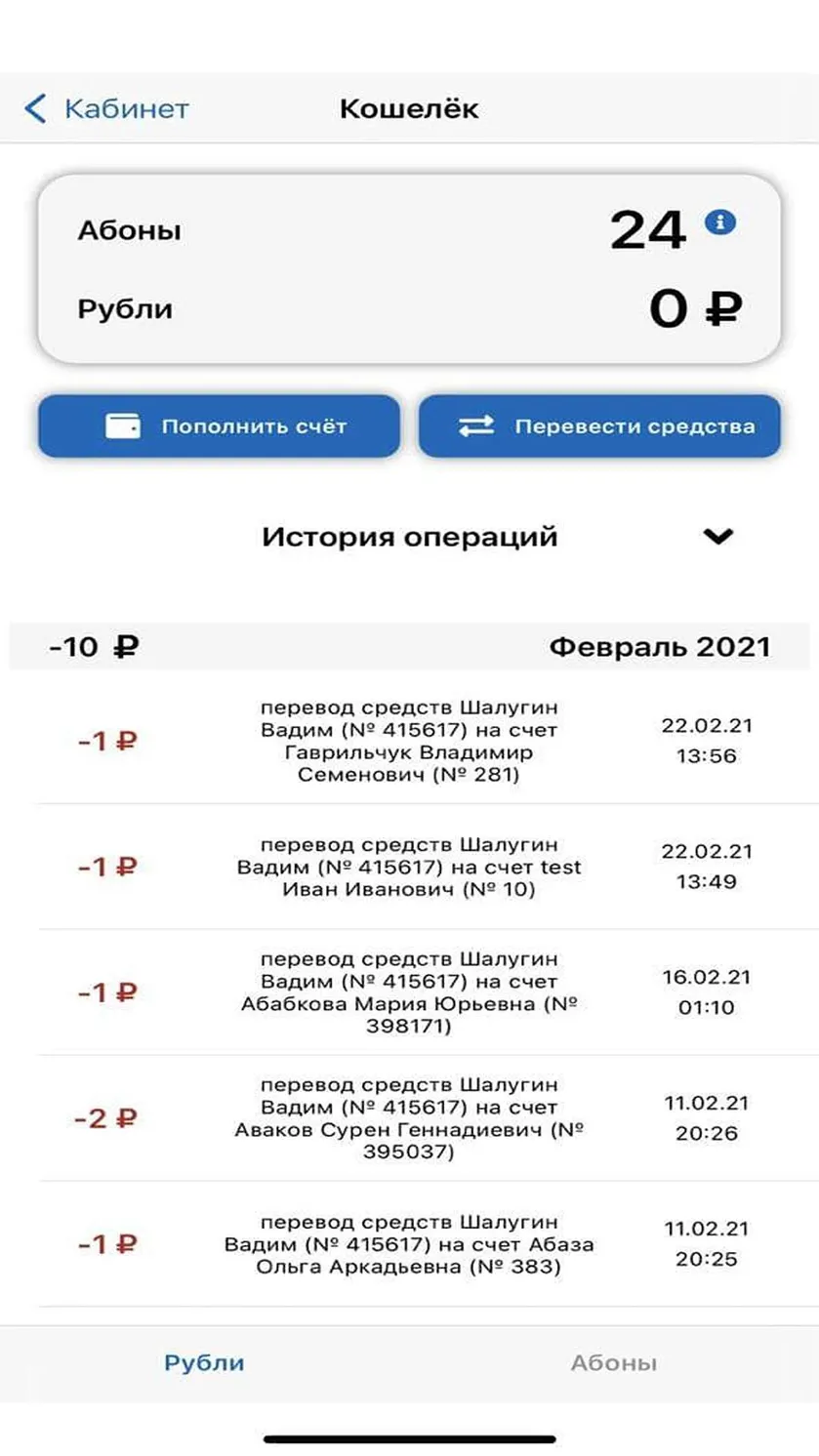Image resolution: width=819 pixels, height=1456 pixels.
Task: Collapse the История операций section
Action: point(718,536)
